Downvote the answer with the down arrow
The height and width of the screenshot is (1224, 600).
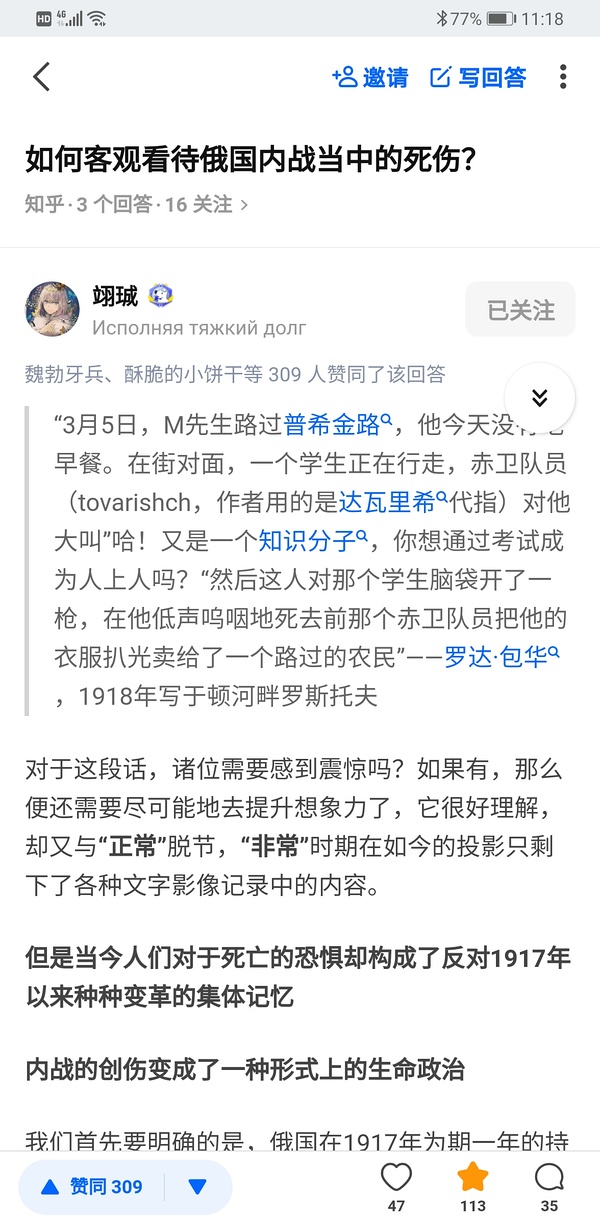(197, 1187)
